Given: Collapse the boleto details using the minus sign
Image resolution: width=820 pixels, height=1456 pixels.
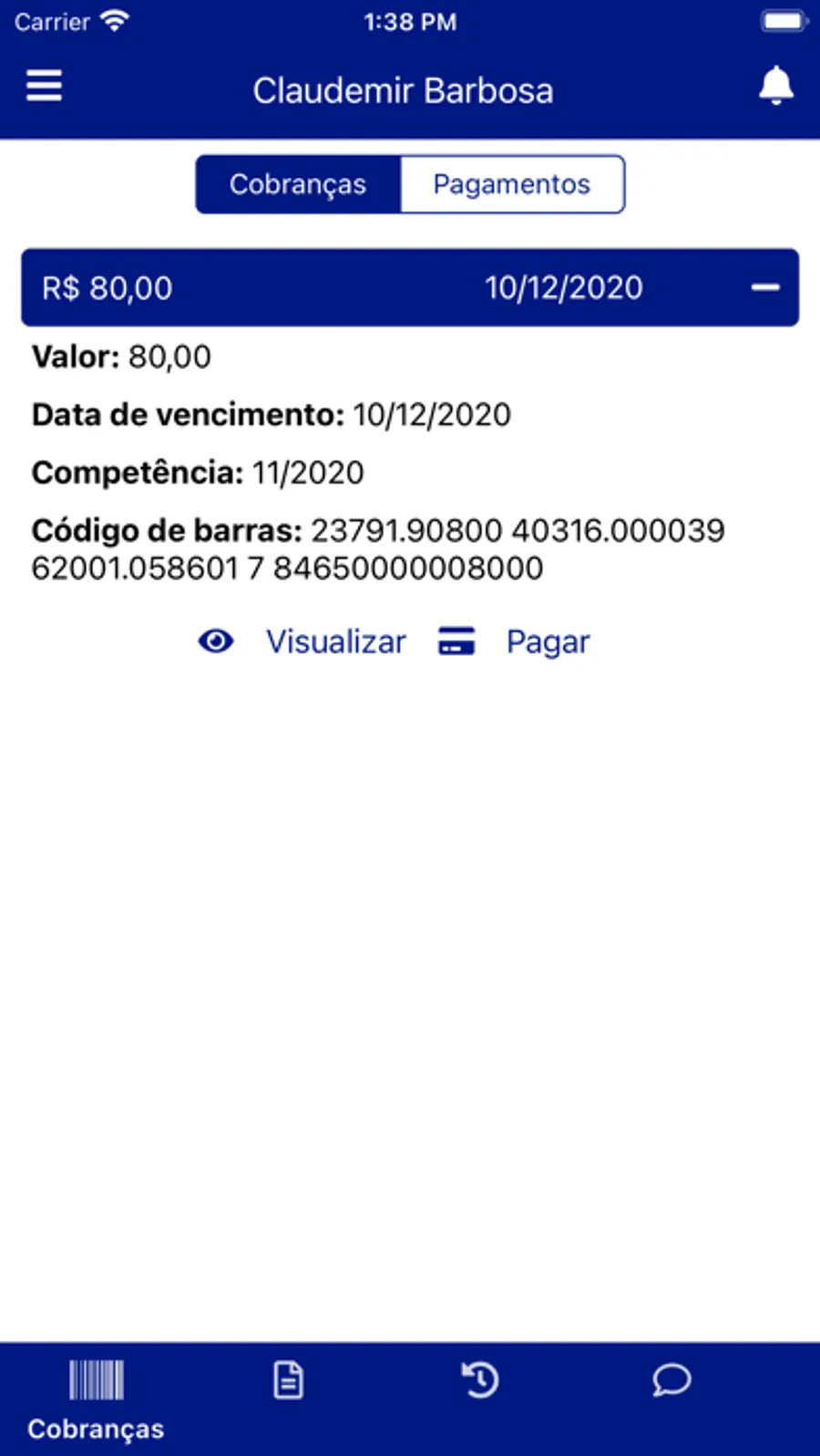Looking at the screenshot, I should [x=766, y=288].
